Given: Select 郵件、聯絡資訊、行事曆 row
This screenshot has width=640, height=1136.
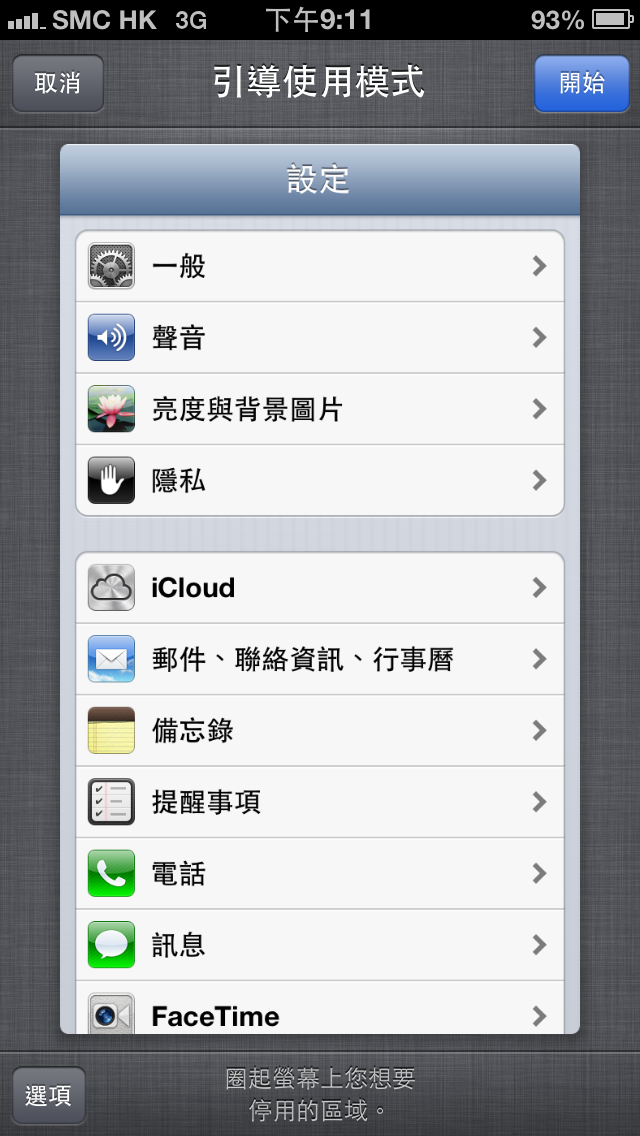Looking at the screenshot, I should [x=319, y=659].
